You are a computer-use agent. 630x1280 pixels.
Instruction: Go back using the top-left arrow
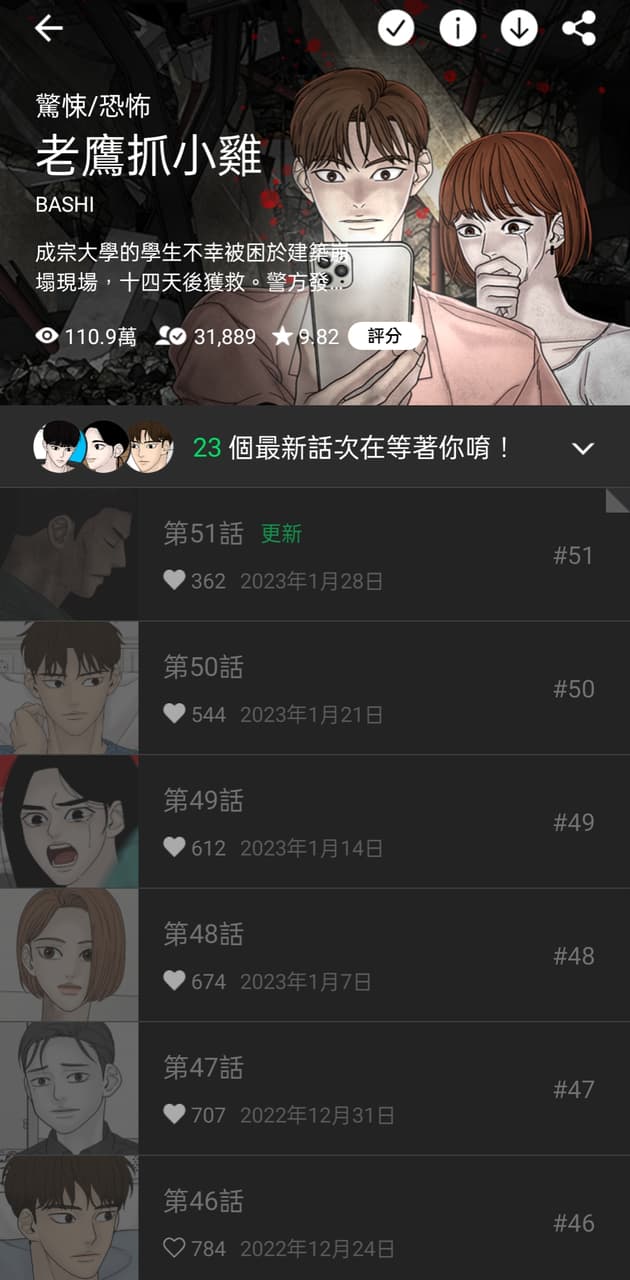coord(48,29)
